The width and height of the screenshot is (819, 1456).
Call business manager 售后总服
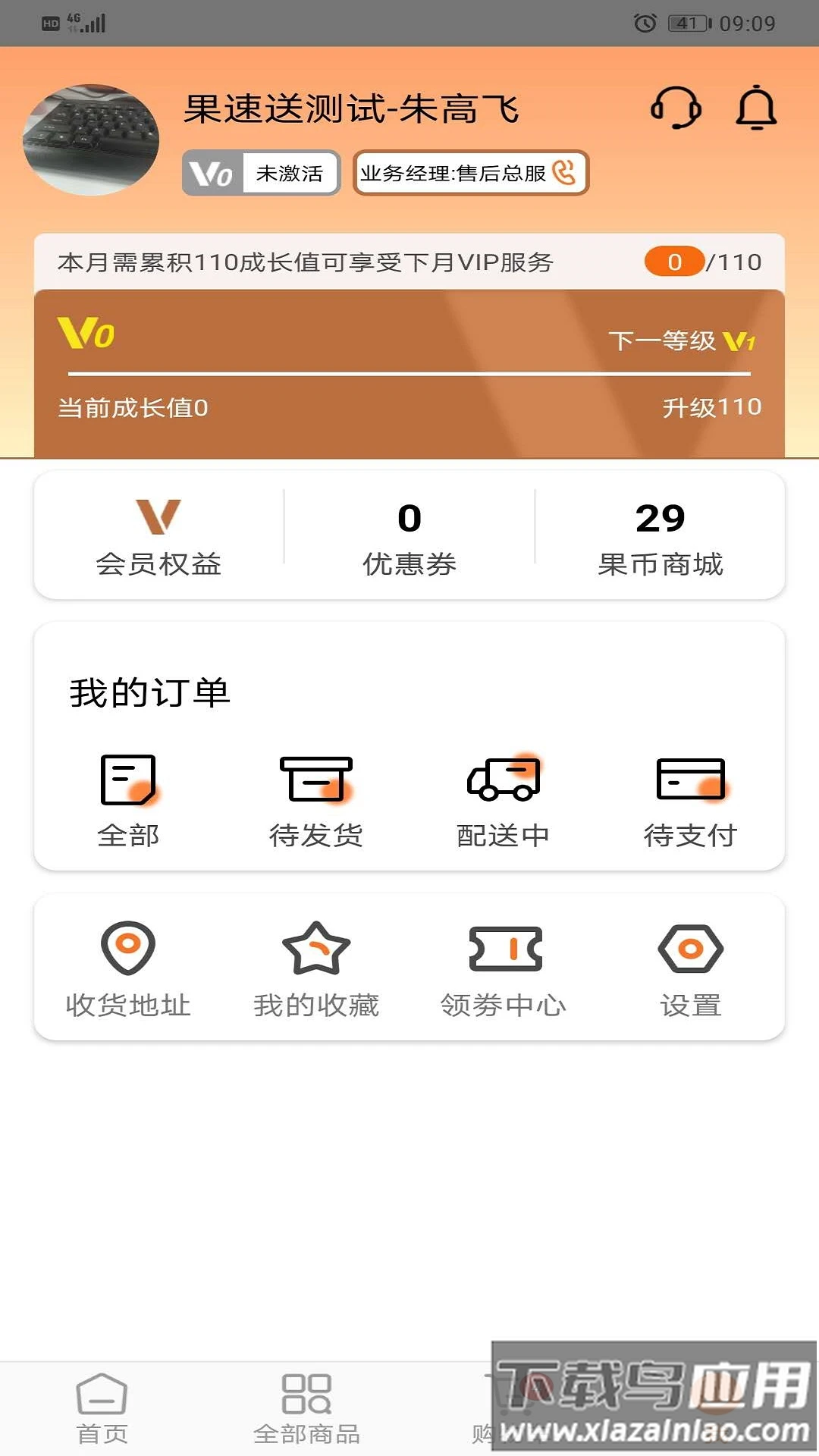tap(470, 173)
